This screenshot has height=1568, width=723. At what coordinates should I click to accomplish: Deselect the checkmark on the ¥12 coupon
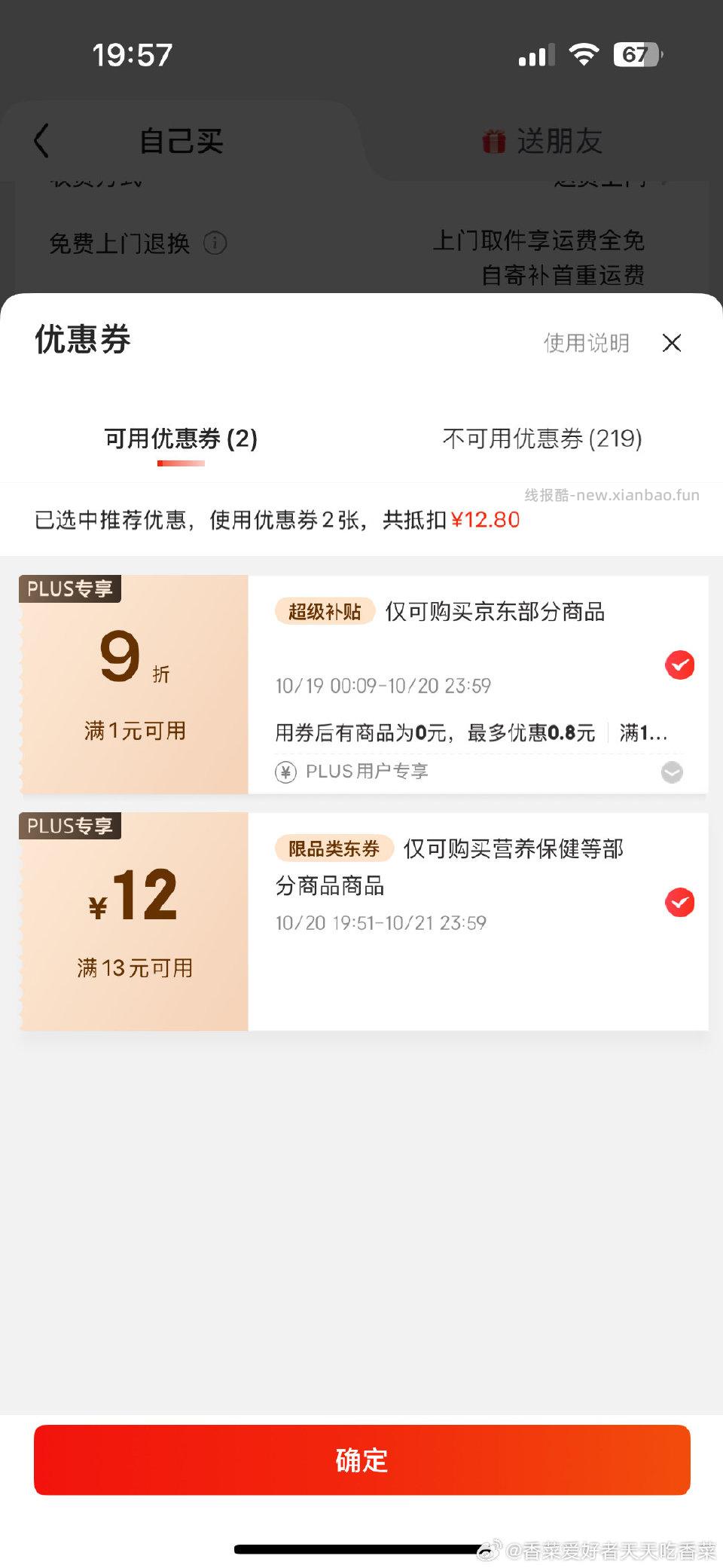679,900
